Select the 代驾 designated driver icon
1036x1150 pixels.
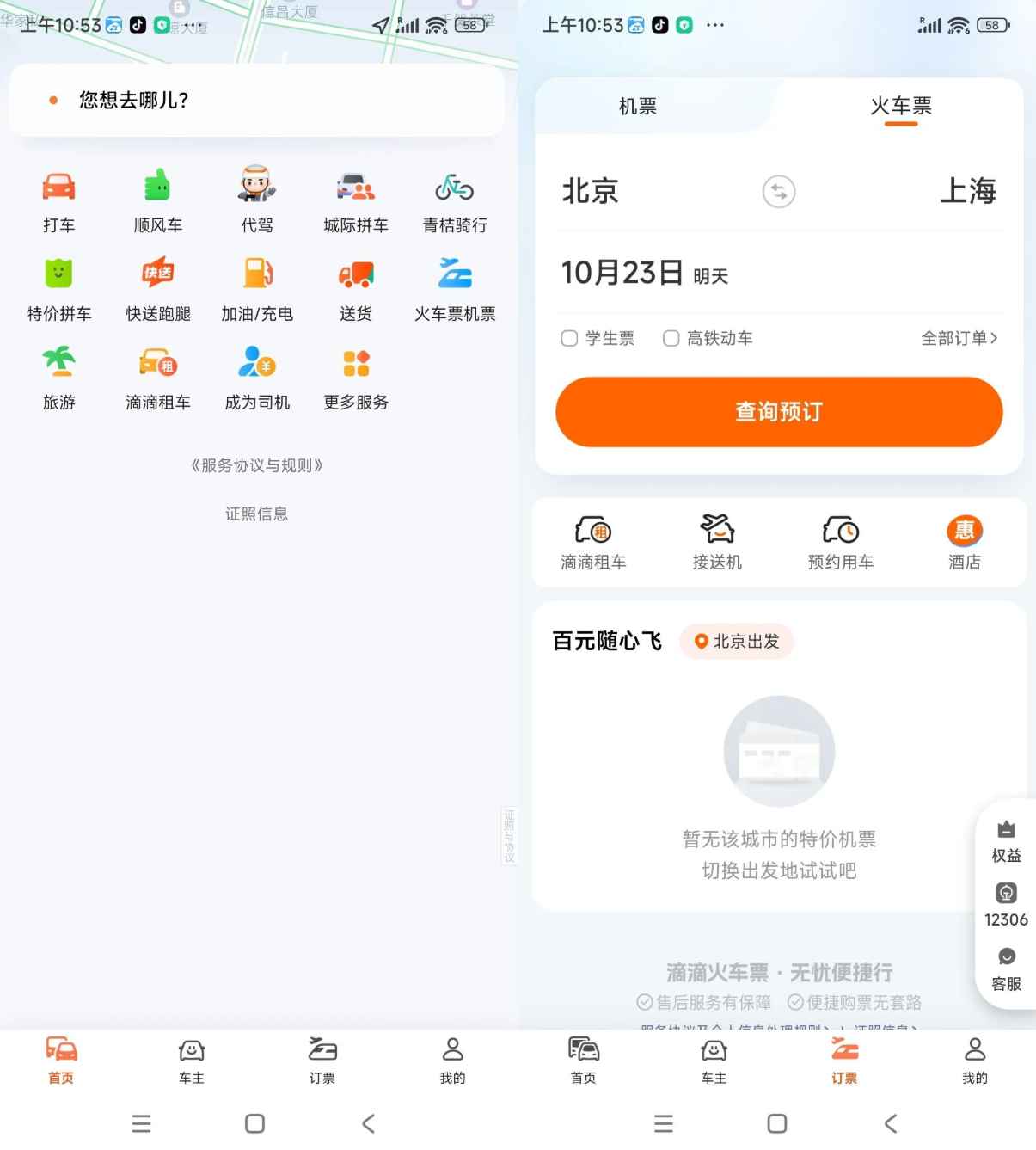pos(256,200)
